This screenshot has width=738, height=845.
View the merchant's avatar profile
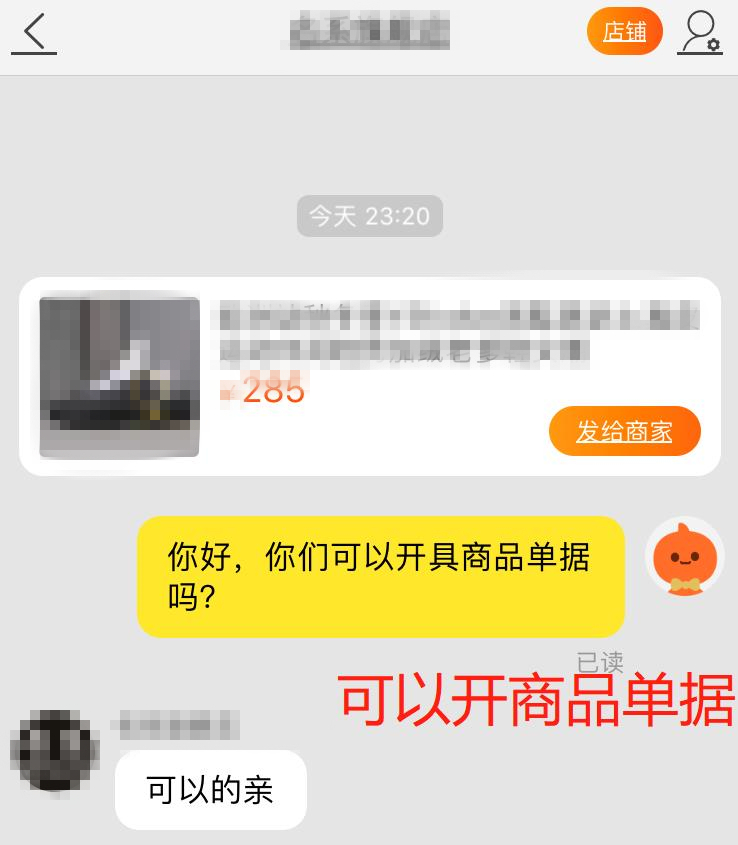54,750
